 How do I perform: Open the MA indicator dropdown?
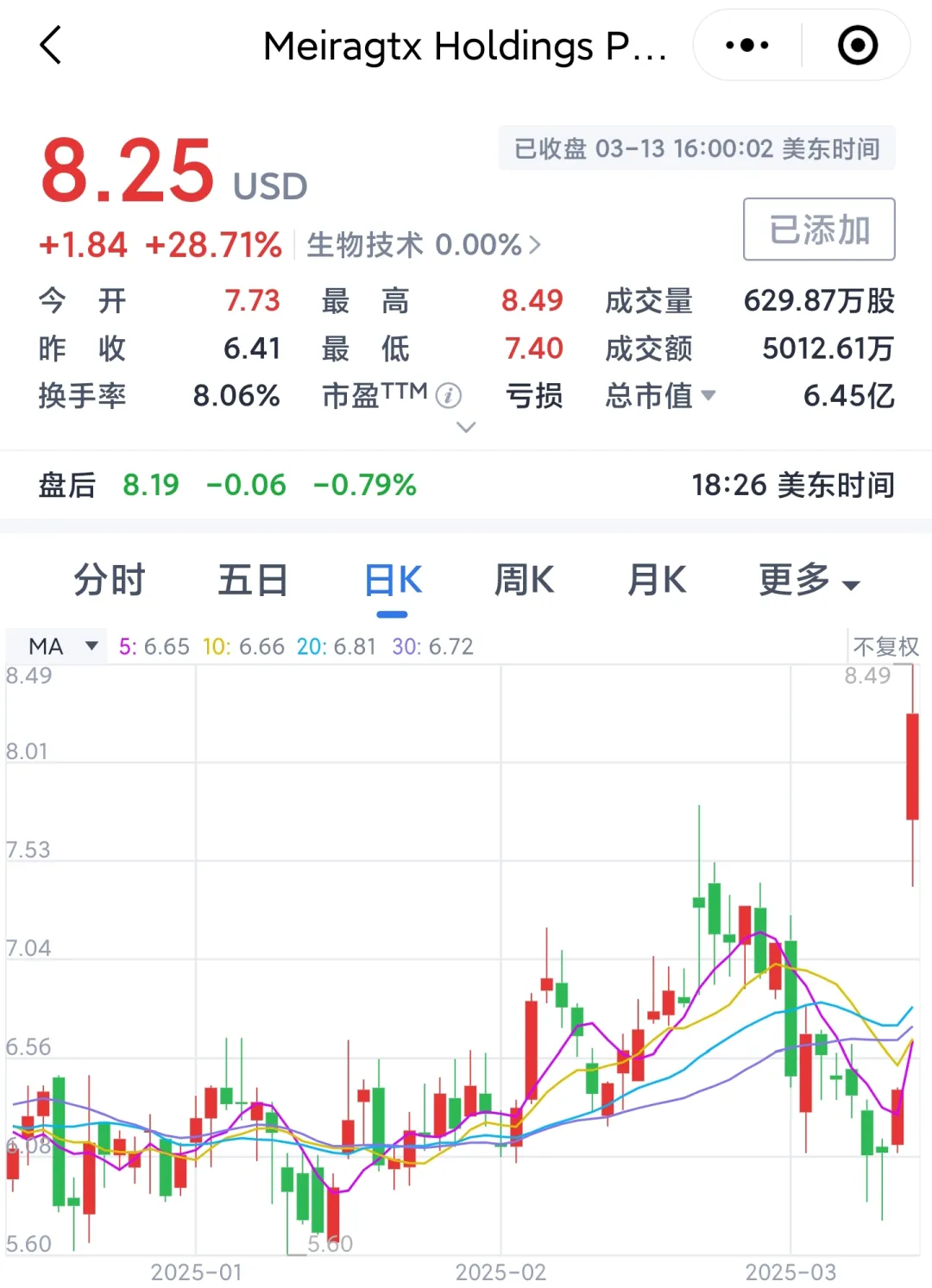point(62,646)
